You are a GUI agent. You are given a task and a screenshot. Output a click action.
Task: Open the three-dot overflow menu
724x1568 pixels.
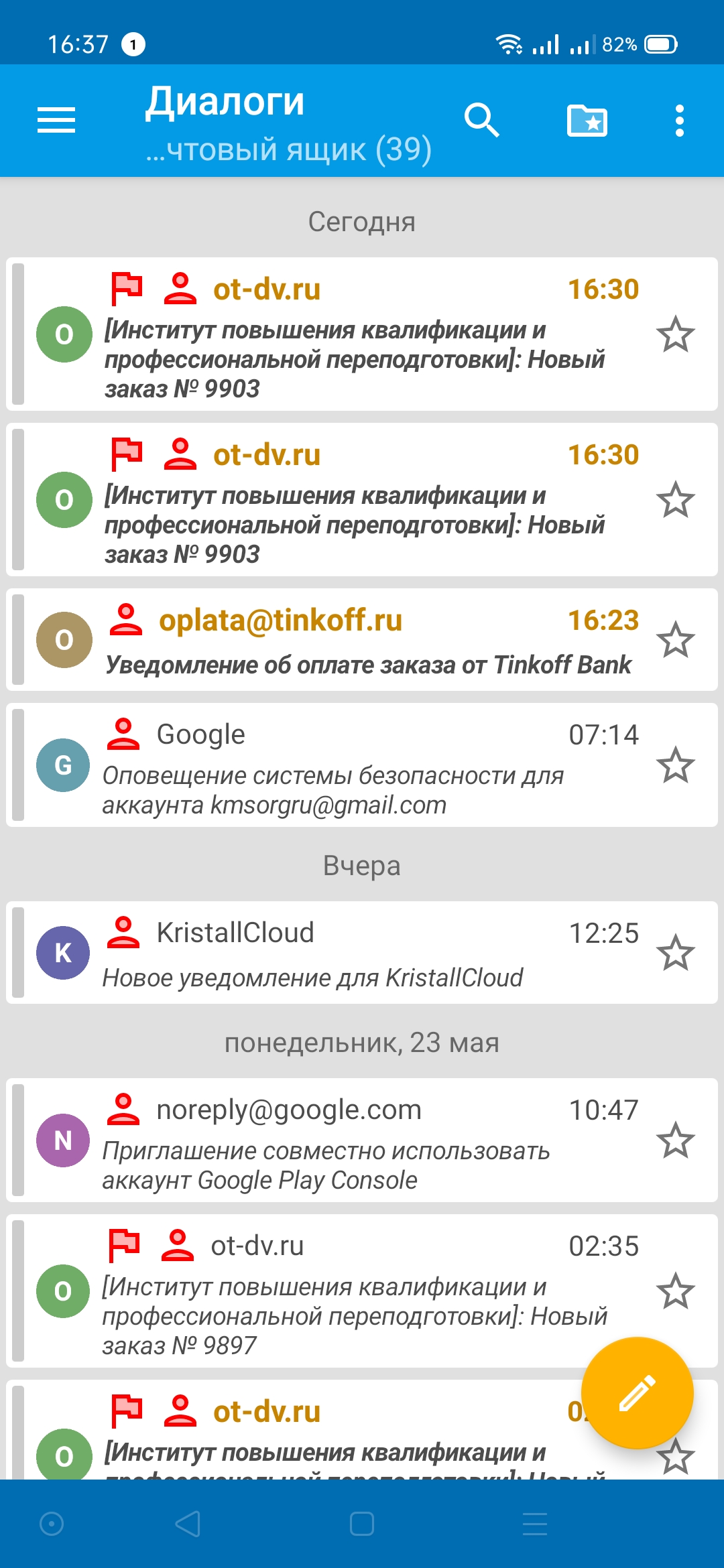coord(679,121)
